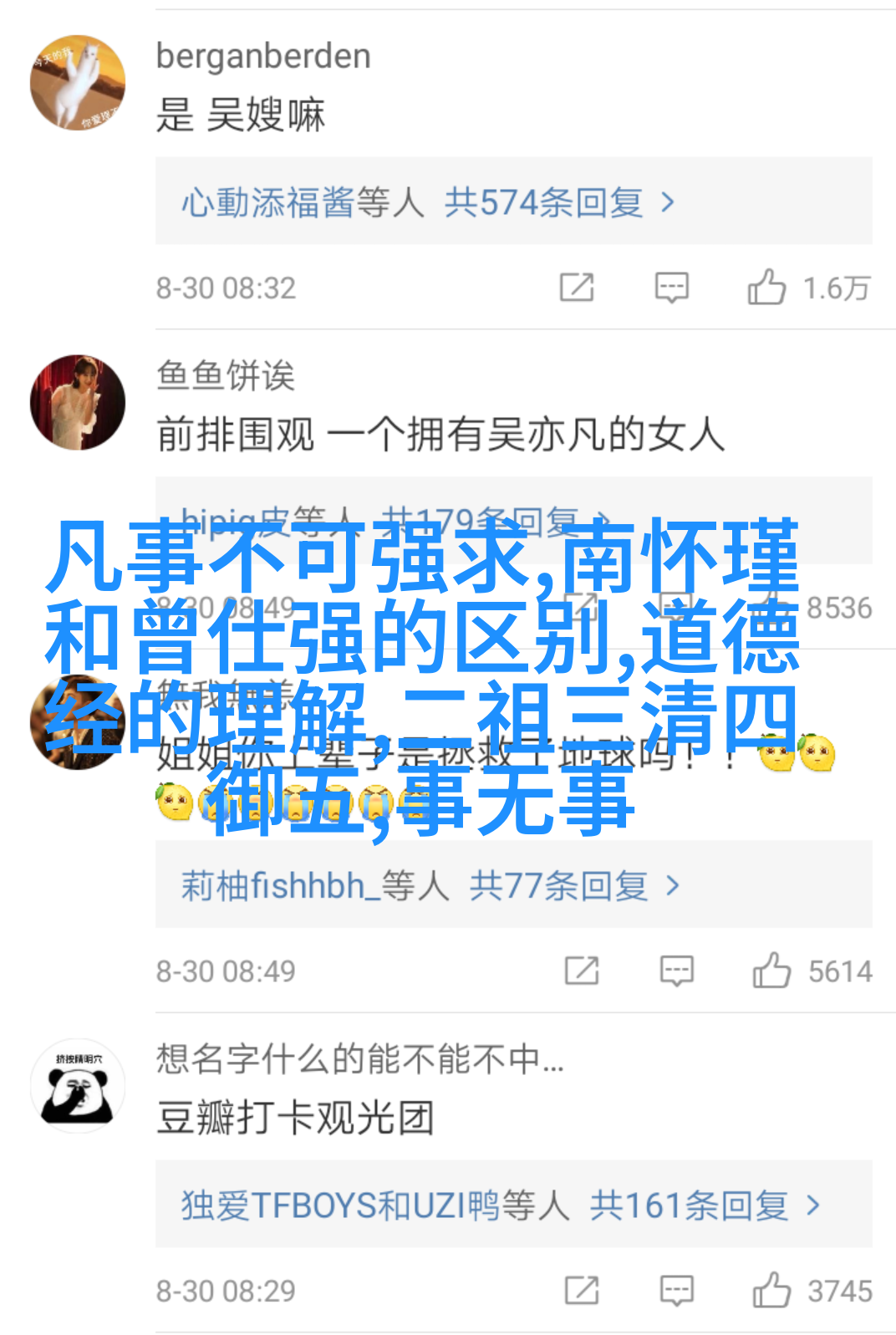
Task: Open the panda avatar user's profile
Action: [78, 1086]
